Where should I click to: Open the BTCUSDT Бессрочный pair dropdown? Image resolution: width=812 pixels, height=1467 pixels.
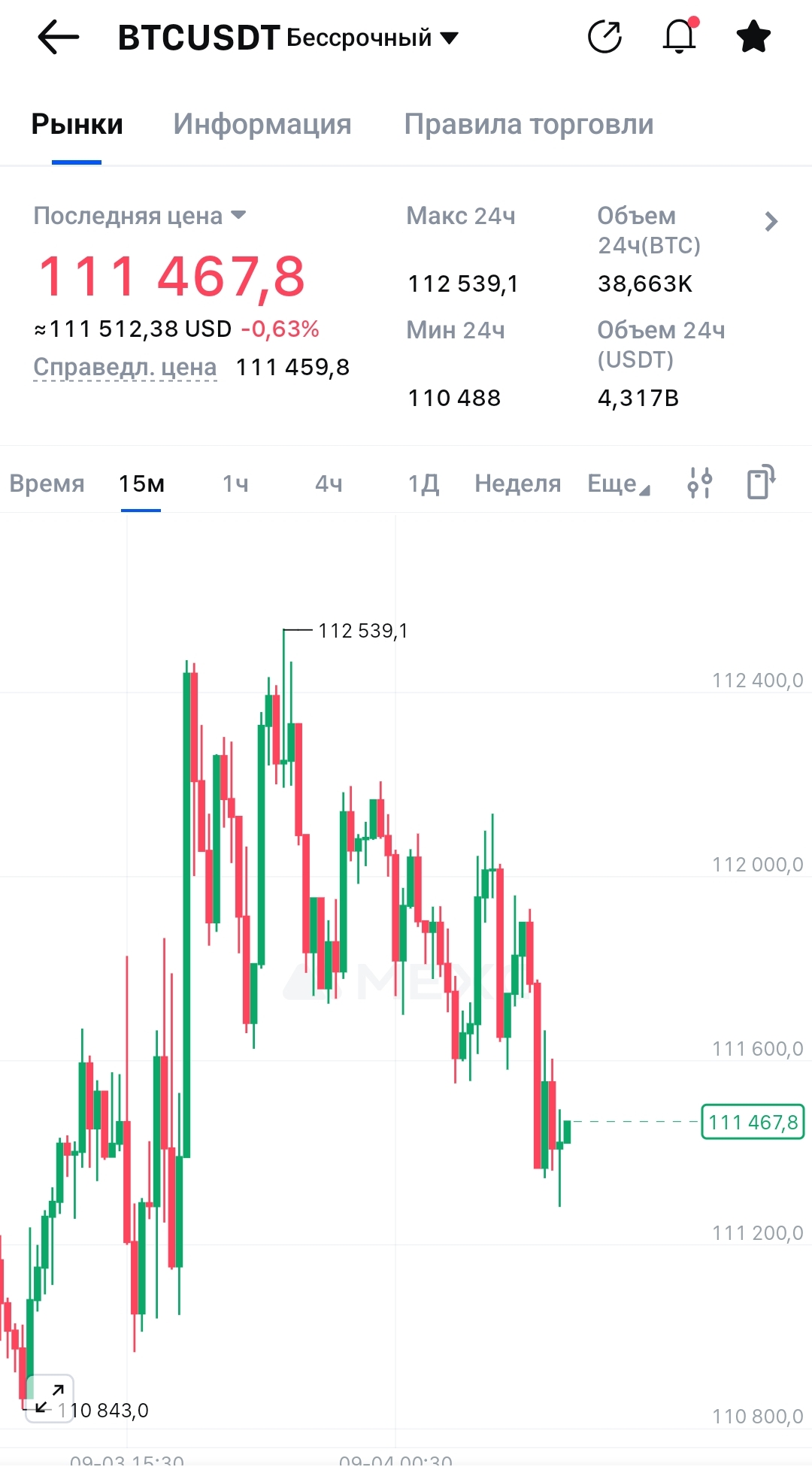pos(288,38)
